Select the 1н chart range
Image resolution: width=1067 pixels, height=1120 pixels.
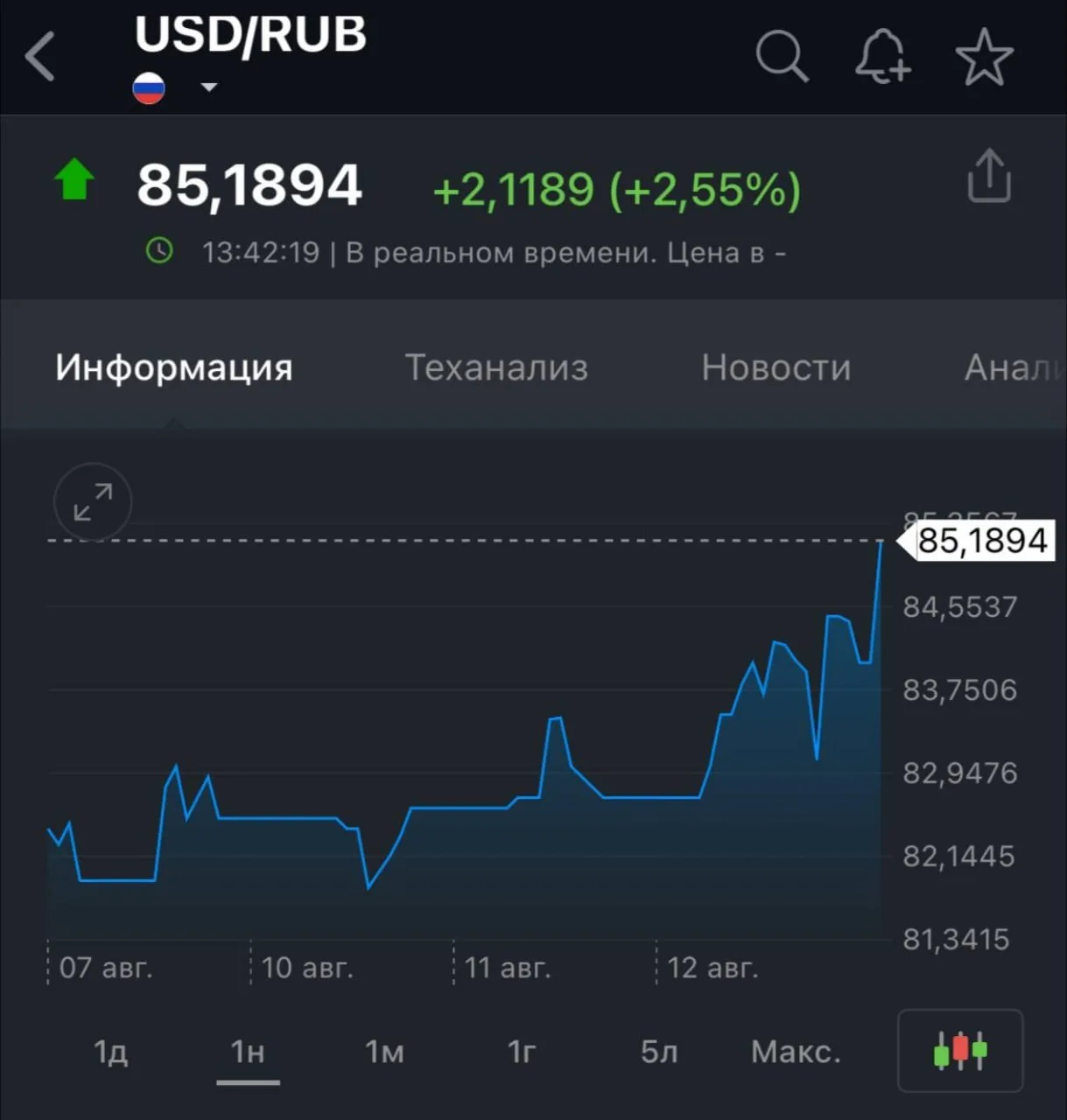[x=248, y=1051]
